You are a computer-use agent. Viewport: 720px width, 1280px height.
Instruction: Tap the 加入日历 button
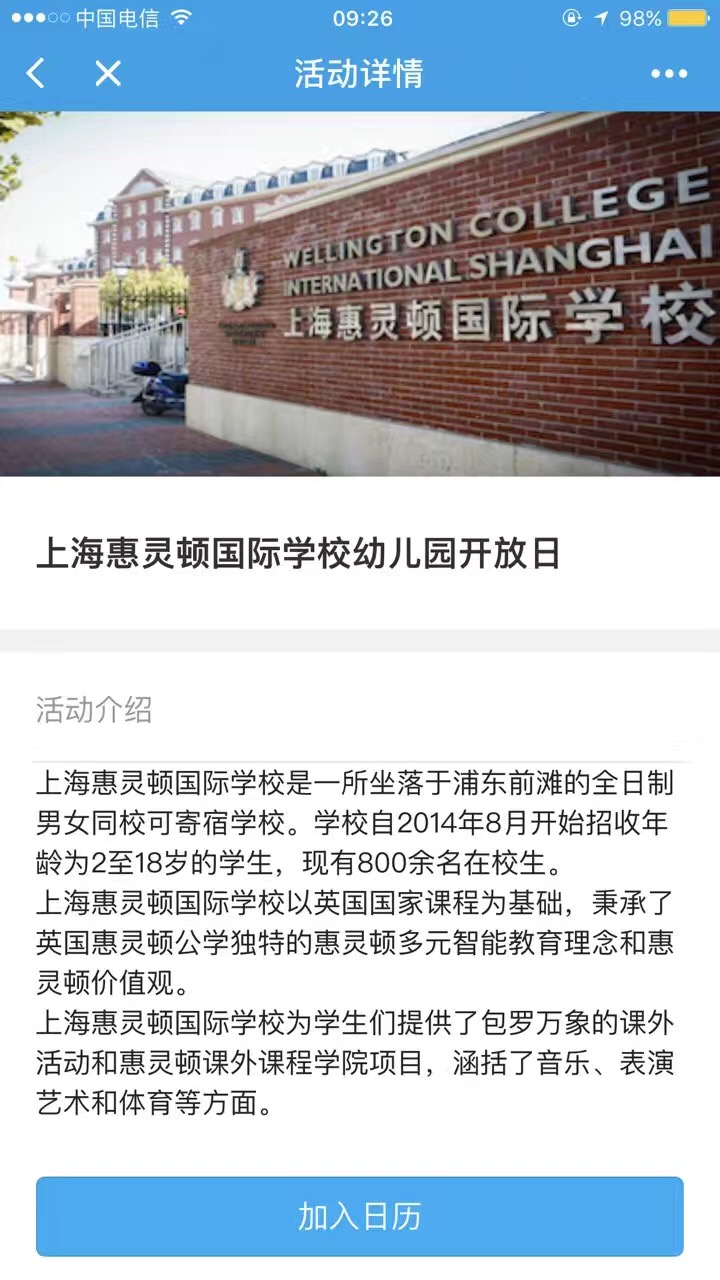pyautogui.click(x=360, y=1216)
